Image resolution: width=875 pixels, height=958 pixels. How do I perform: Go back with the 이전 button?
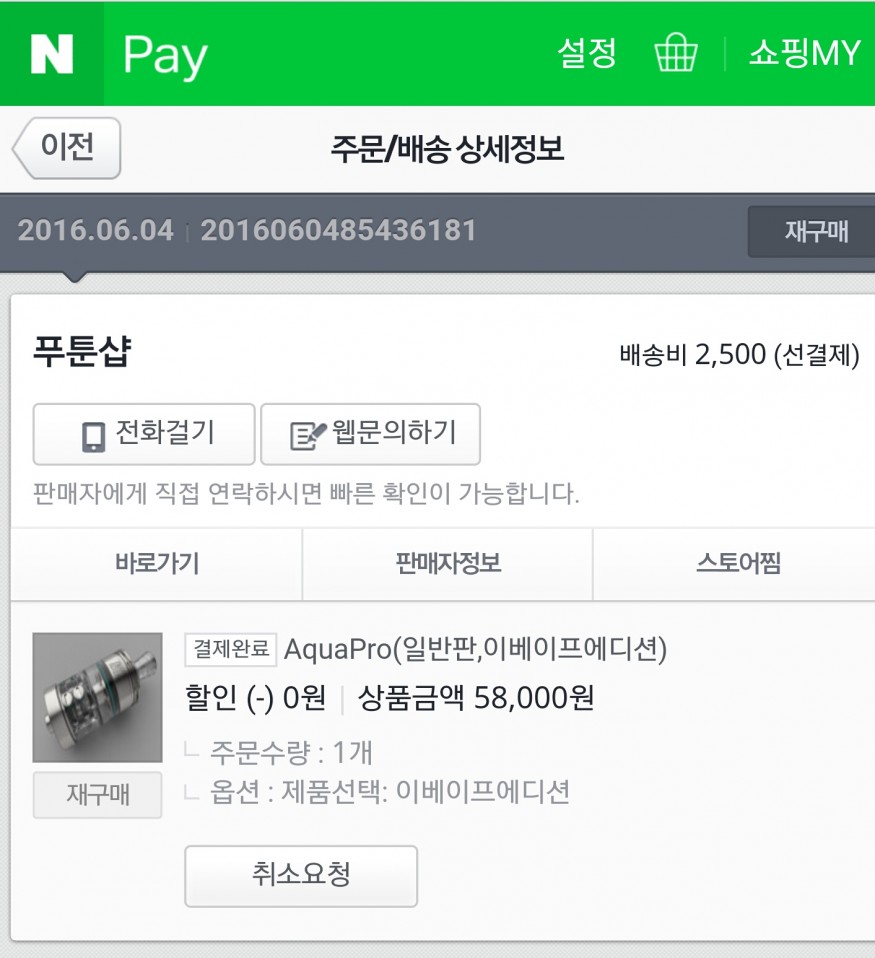coord(67,148)
